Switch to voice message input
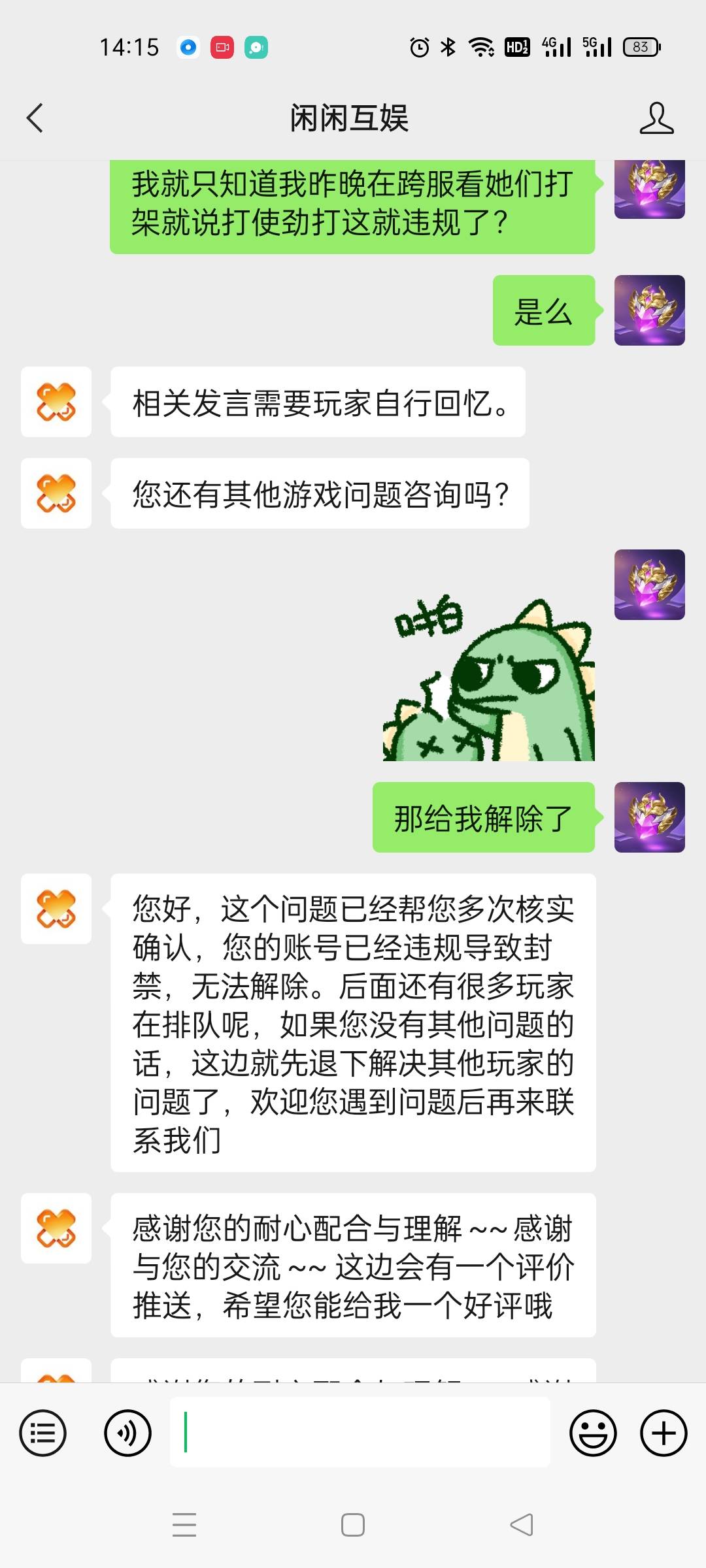706x1568 pixels. click(x=127, y=1433)
